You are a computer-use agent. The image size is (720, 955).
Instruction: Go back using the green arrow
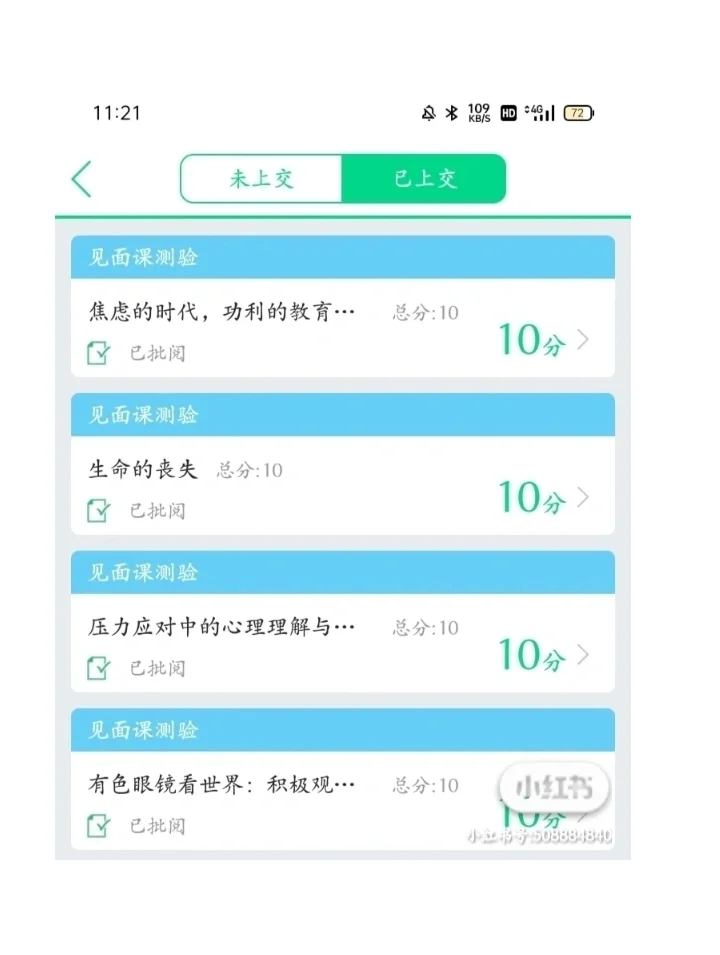[x=82, y=179]
